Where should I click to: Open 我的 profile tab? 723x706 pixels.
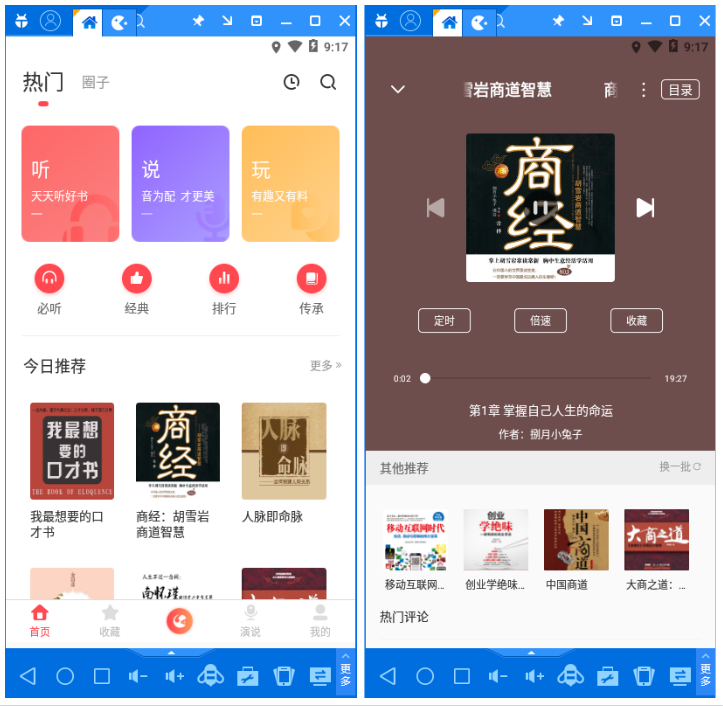(x=320, y=620)
